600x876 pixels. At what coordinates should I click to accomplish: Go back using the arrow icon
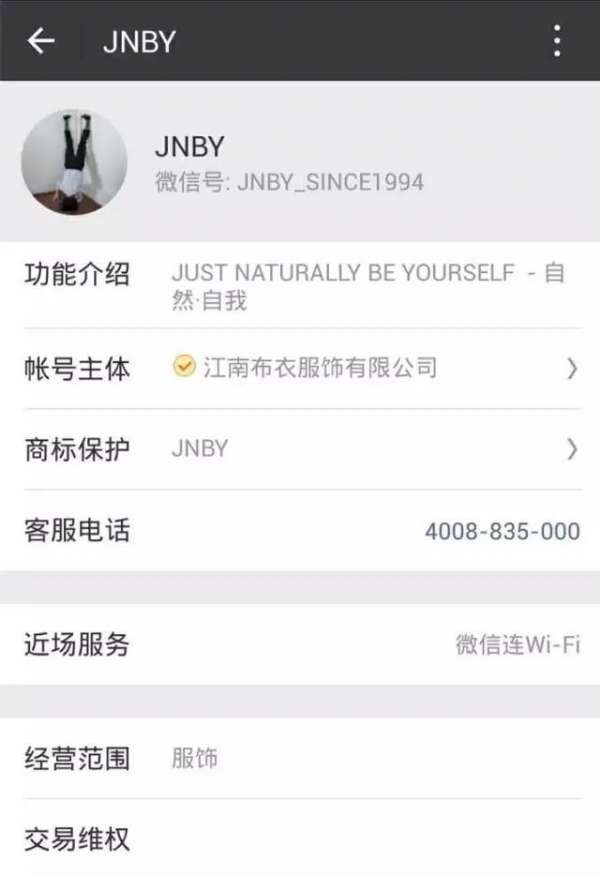[40, 41]
